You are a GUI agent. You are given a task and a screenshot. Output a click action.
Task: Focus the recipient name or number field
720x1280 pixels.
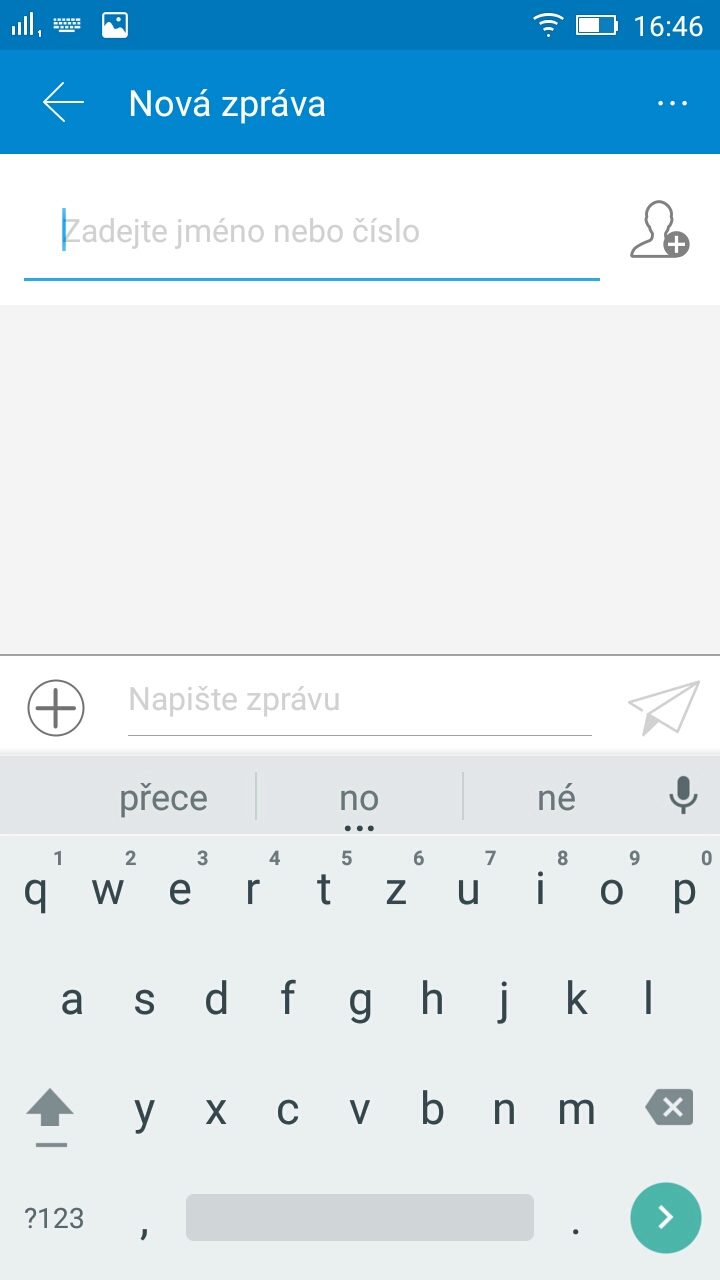point(311,232)
